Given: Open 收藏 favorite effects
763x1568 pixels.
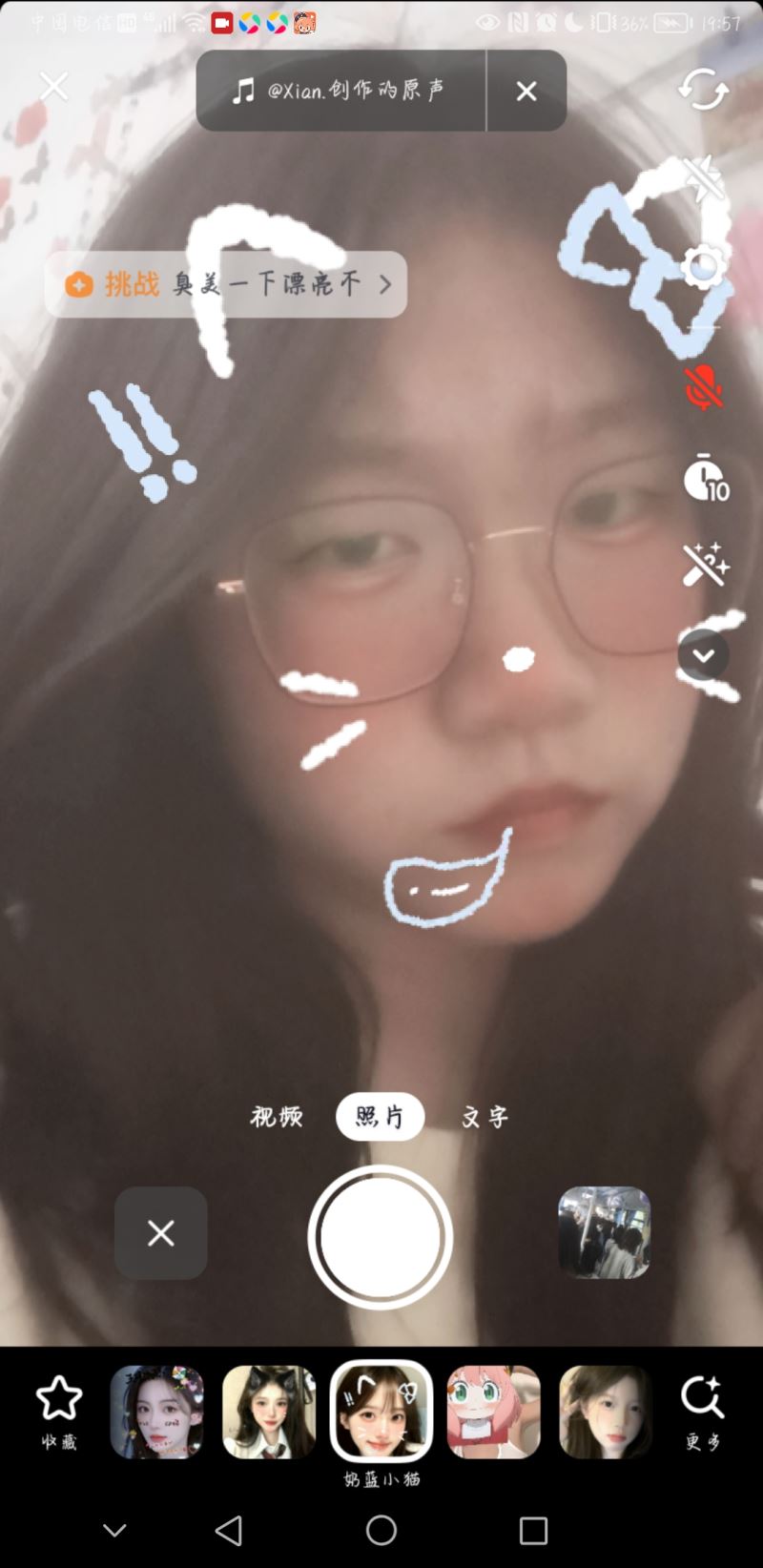Looking at the screenshot, I should coord(59,1411).
